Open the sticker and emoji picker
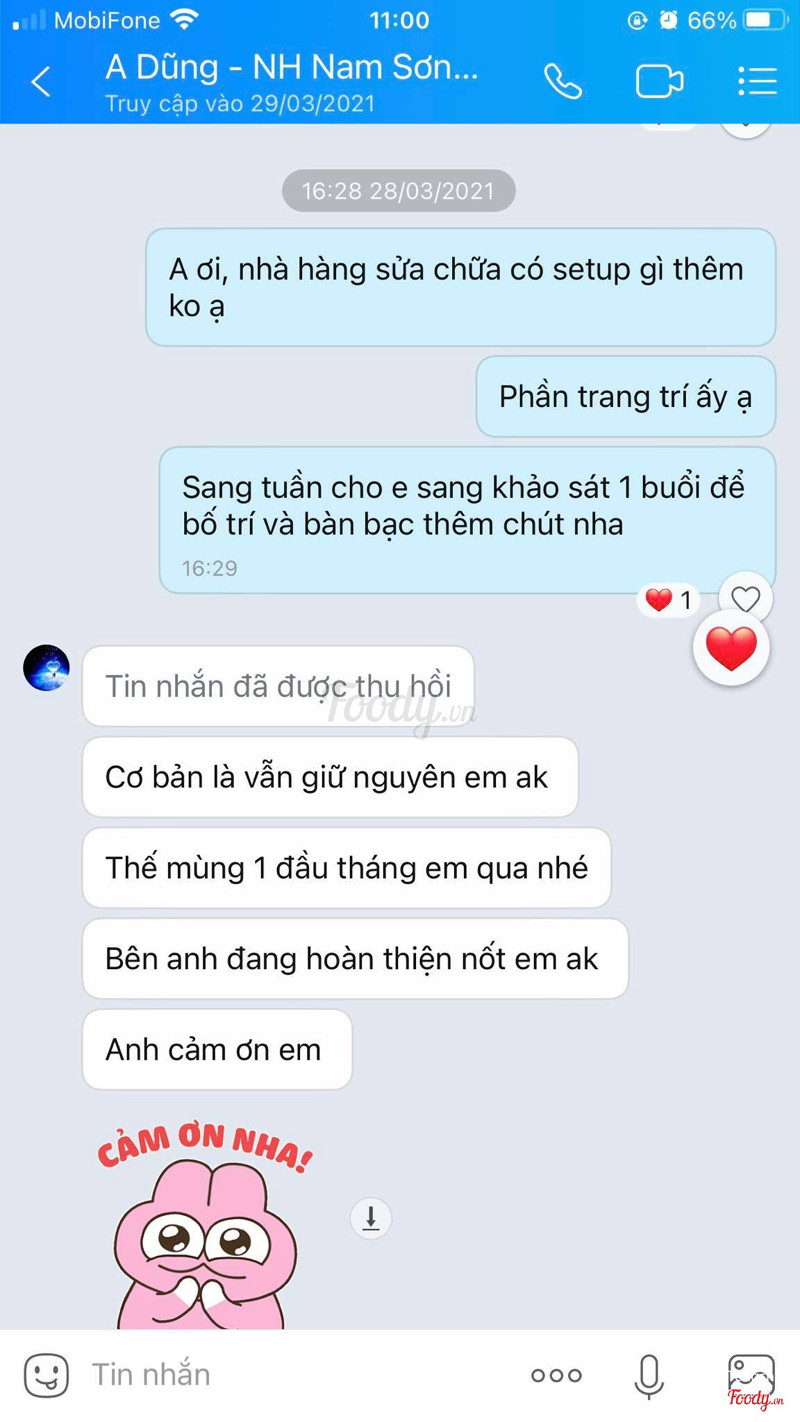 (x=46, y=1375)
